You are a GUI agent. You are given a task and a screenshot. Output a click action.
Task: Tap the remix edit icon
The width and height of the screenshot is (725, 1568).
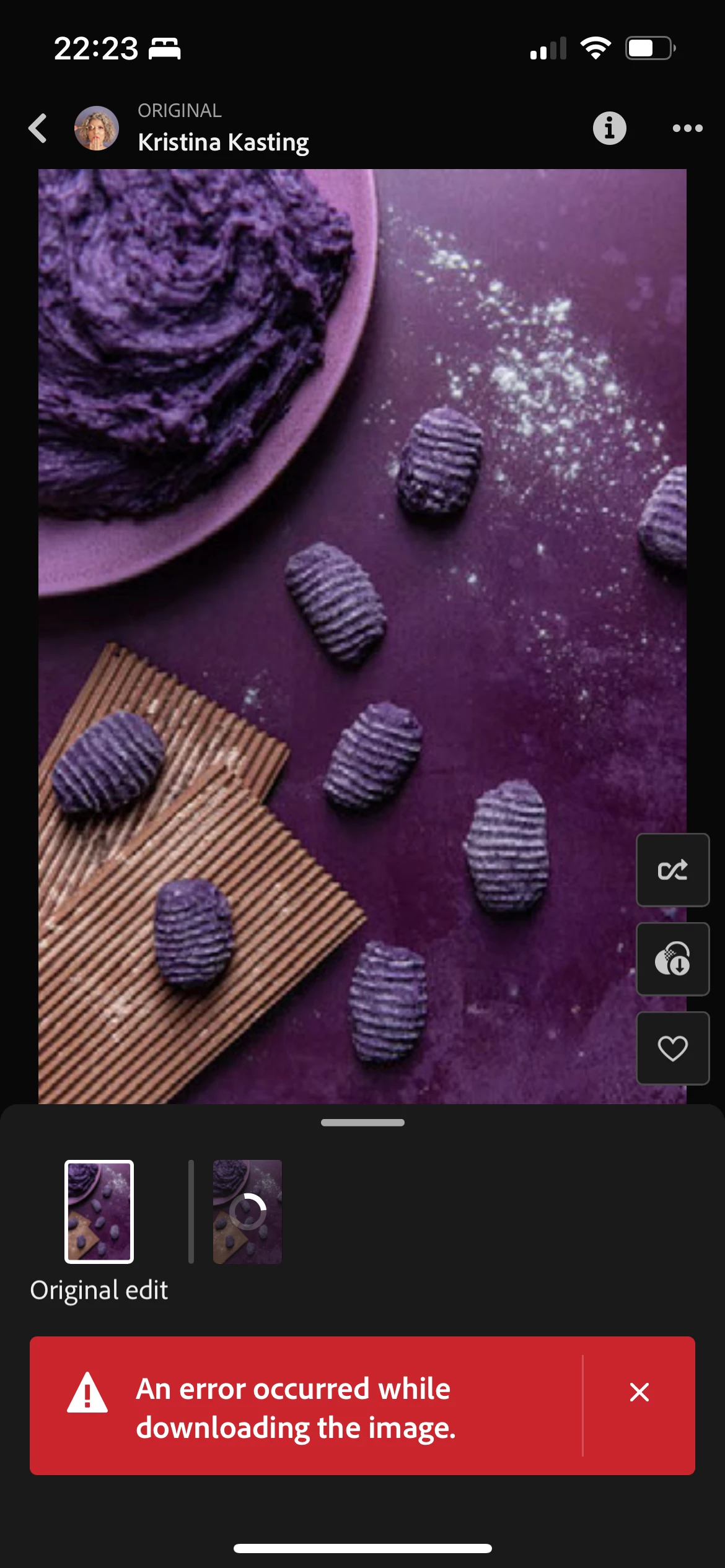coord(672,870)
